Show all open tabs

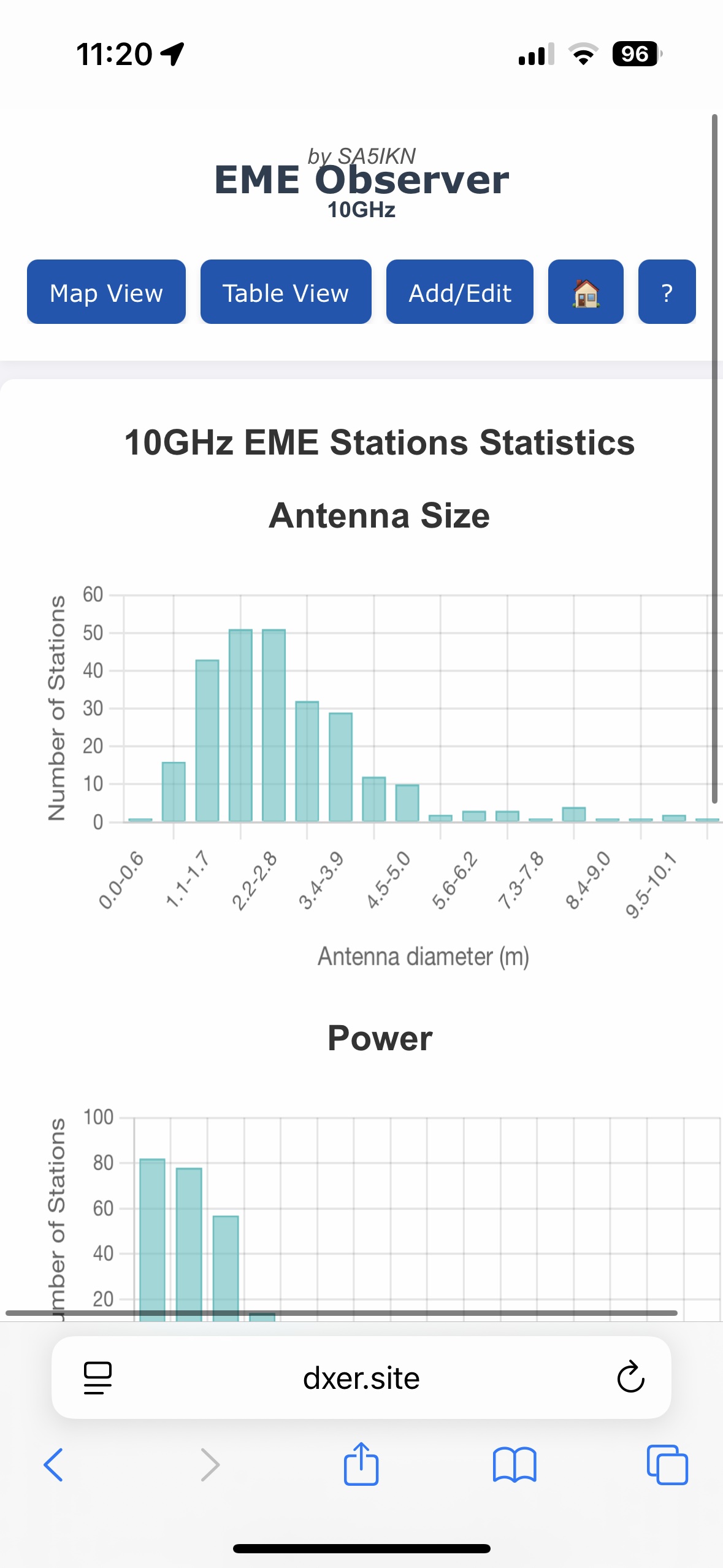point(667,1465)
